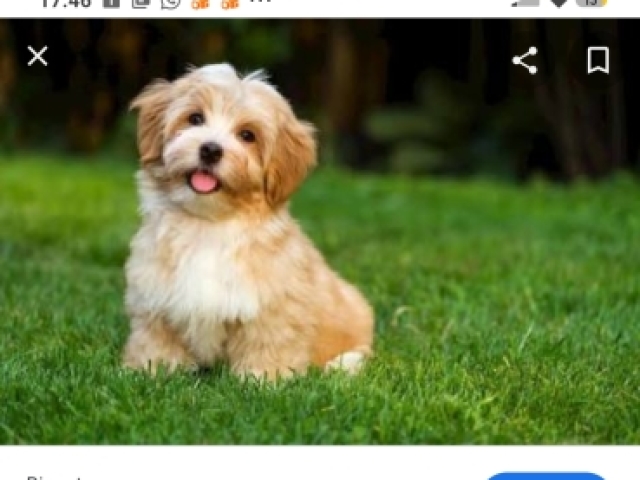Bookmark this image to collection
The height and width of the screenshot is (480, 640).
pyautogui.click(x=598, y=60)
